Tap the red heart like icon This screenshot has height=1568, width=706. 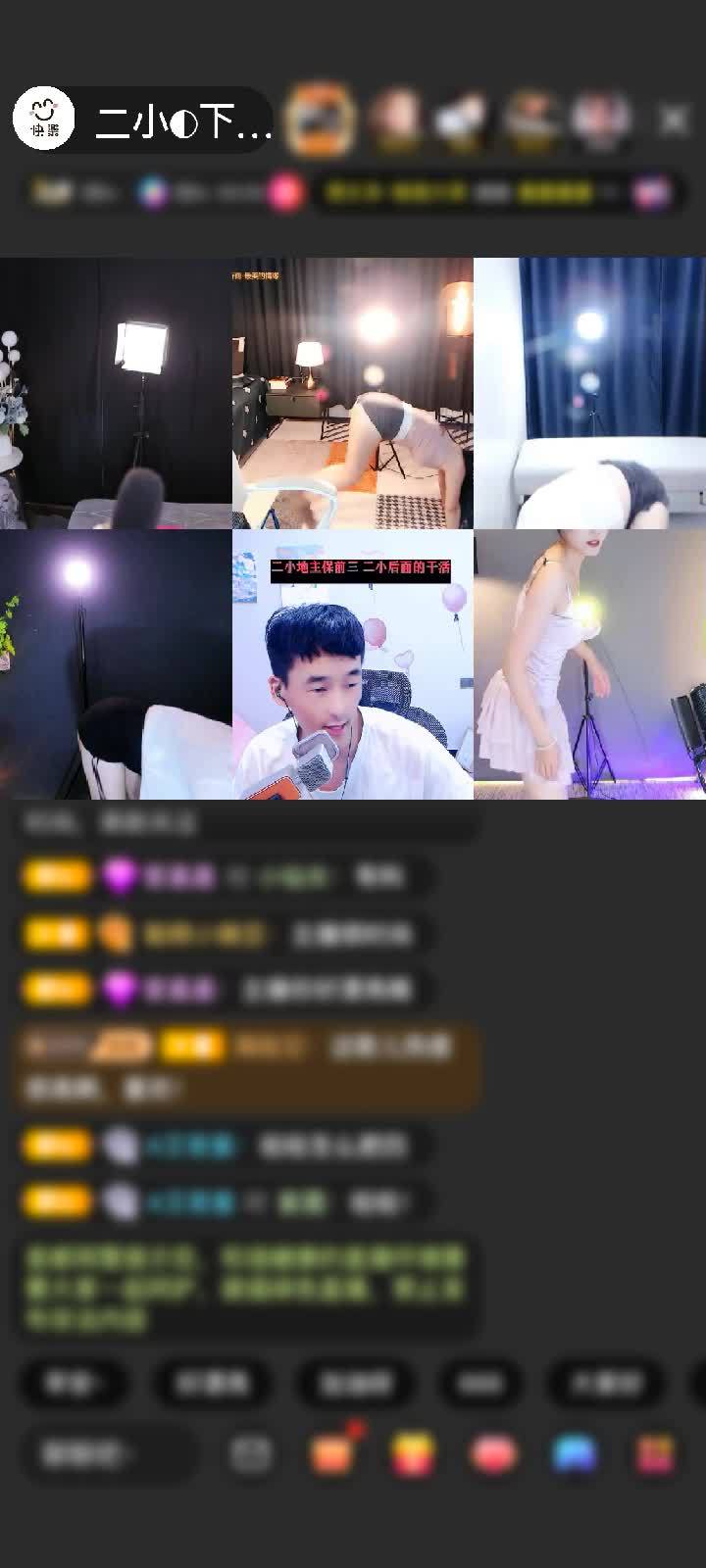tap(493, 1454)
